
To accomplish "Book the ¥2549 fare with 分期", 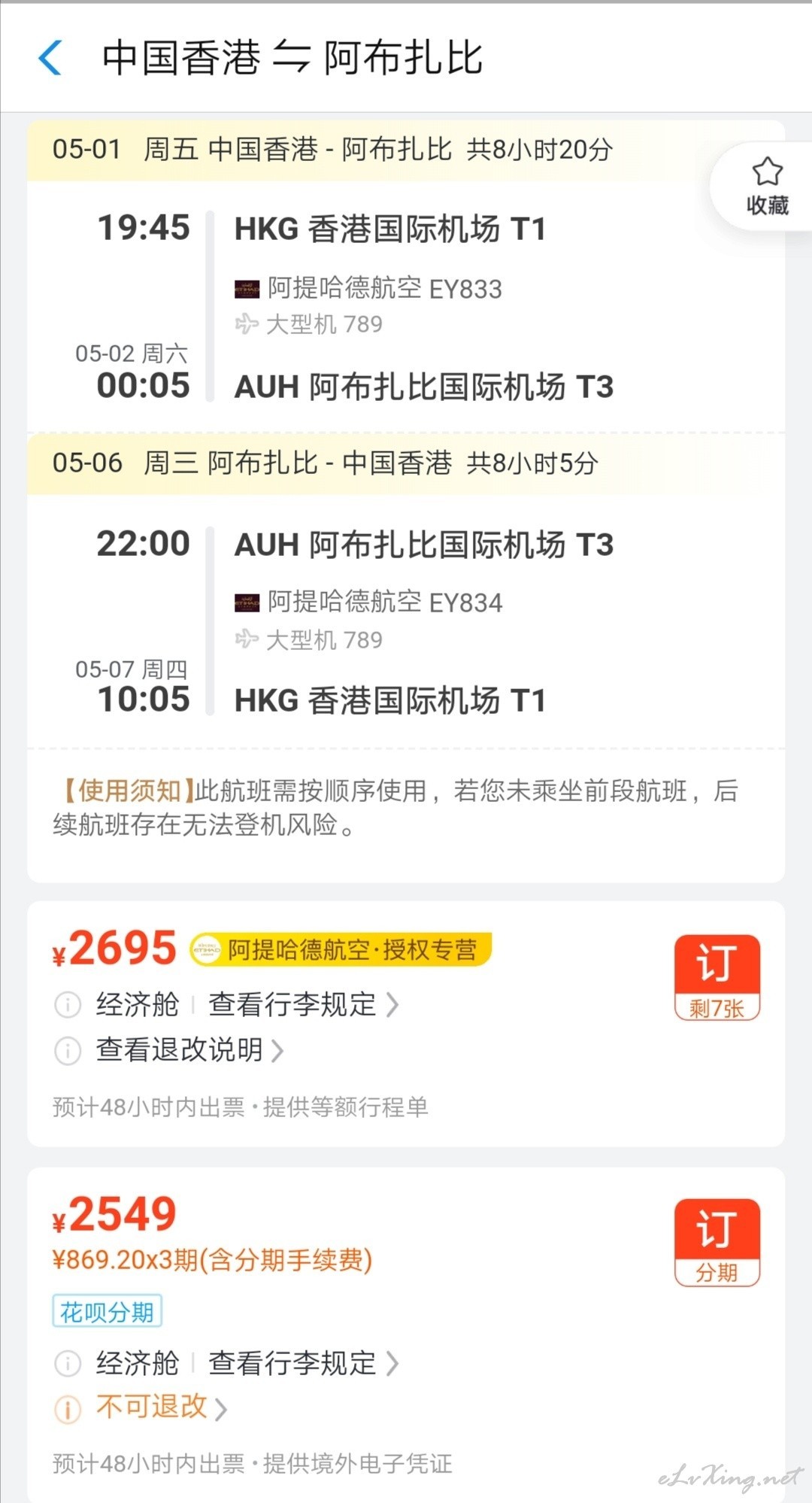I will coord(717,1242).
